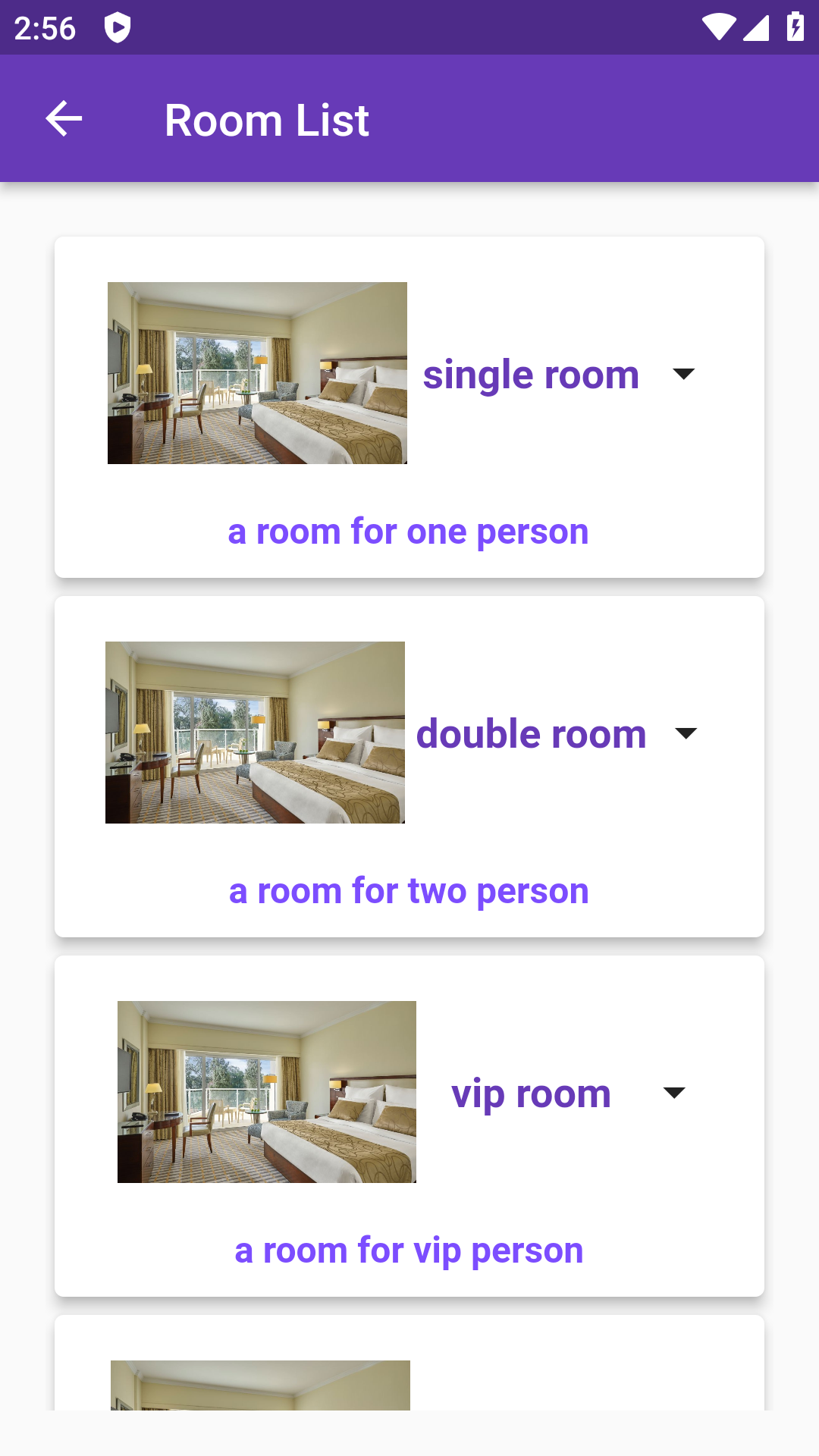This screenshot has width=819, height=1456.
Task: Click 'a room for one person' text
Action: coord(409,532)
